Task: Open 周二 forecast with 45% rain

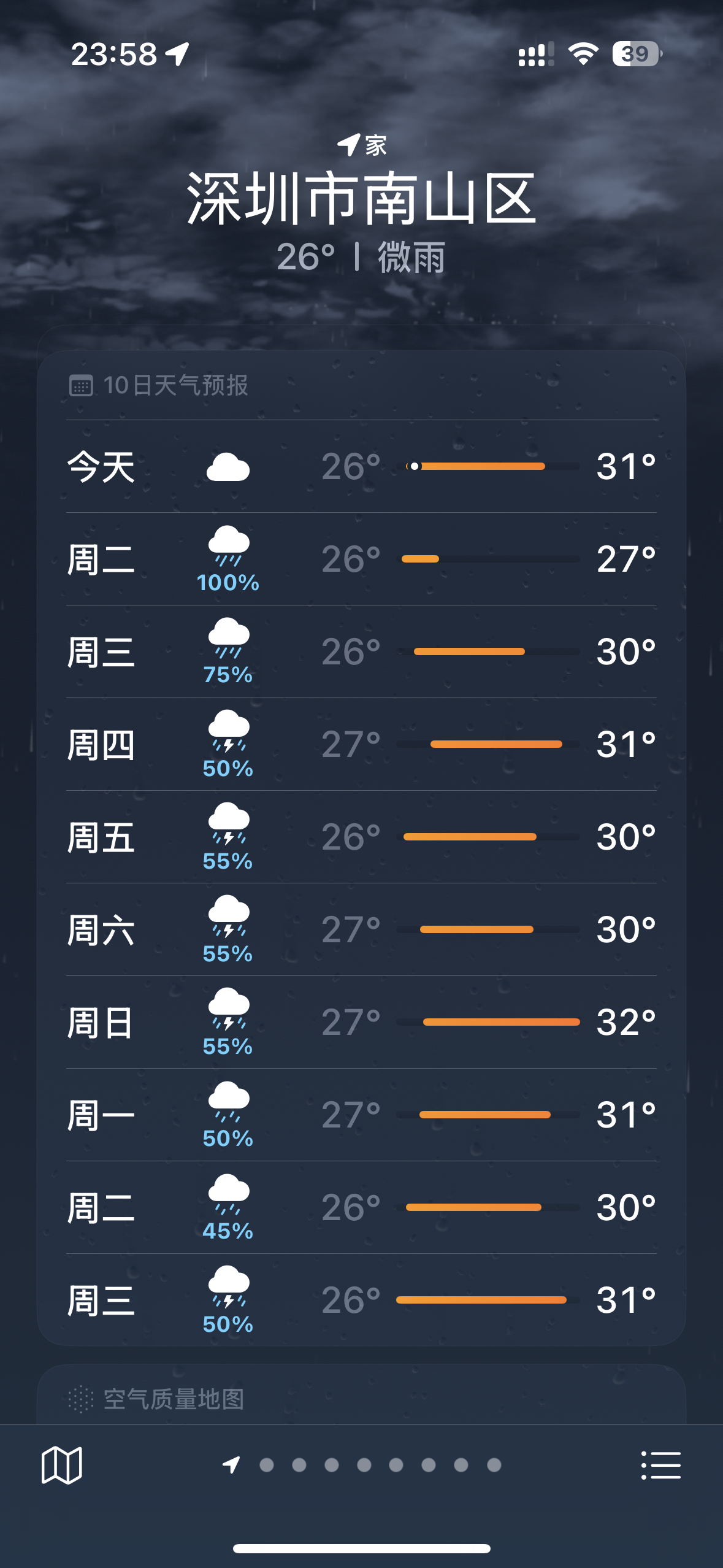Action: (x=361, y=1207)
